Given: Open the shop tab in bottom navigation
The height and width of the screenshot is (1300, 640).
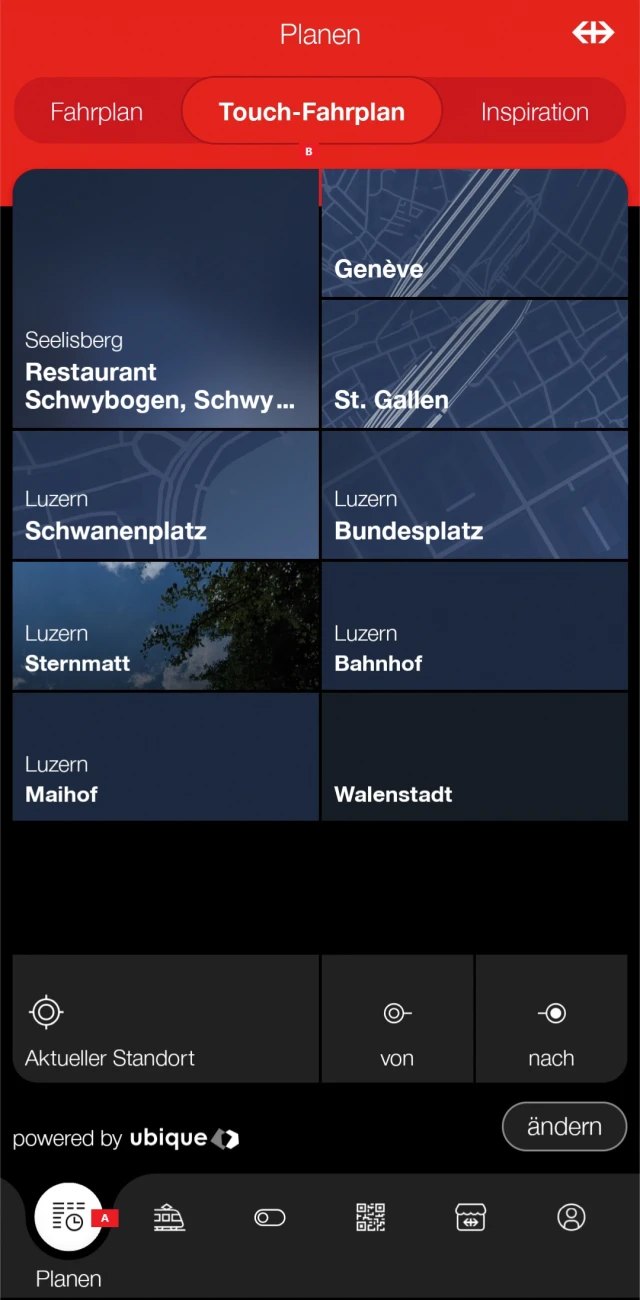Looking at the screenshot, I should click(x=470, y=1217).
